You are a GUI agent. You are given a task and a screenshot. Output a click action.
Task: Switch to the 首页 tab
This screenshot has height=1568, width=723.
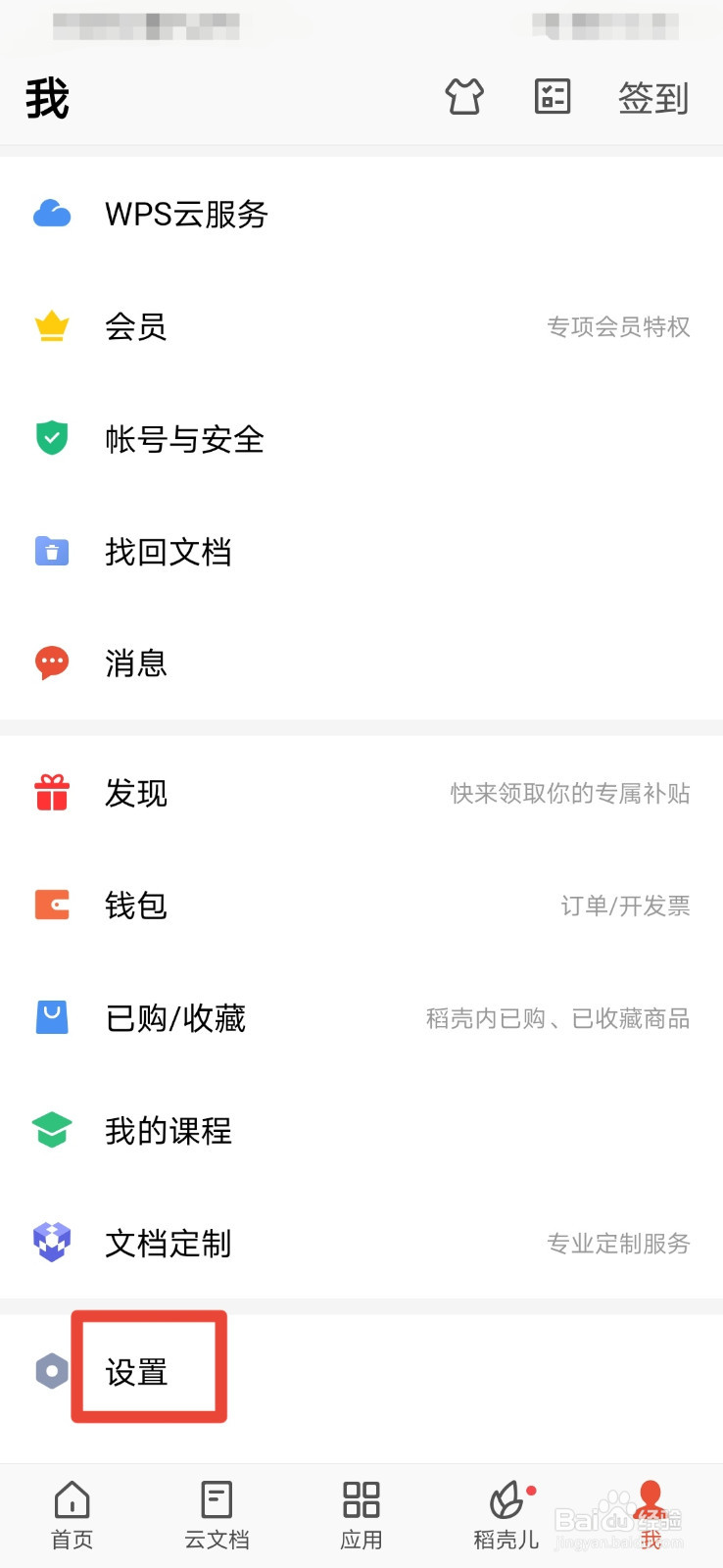pos(72,1515)
